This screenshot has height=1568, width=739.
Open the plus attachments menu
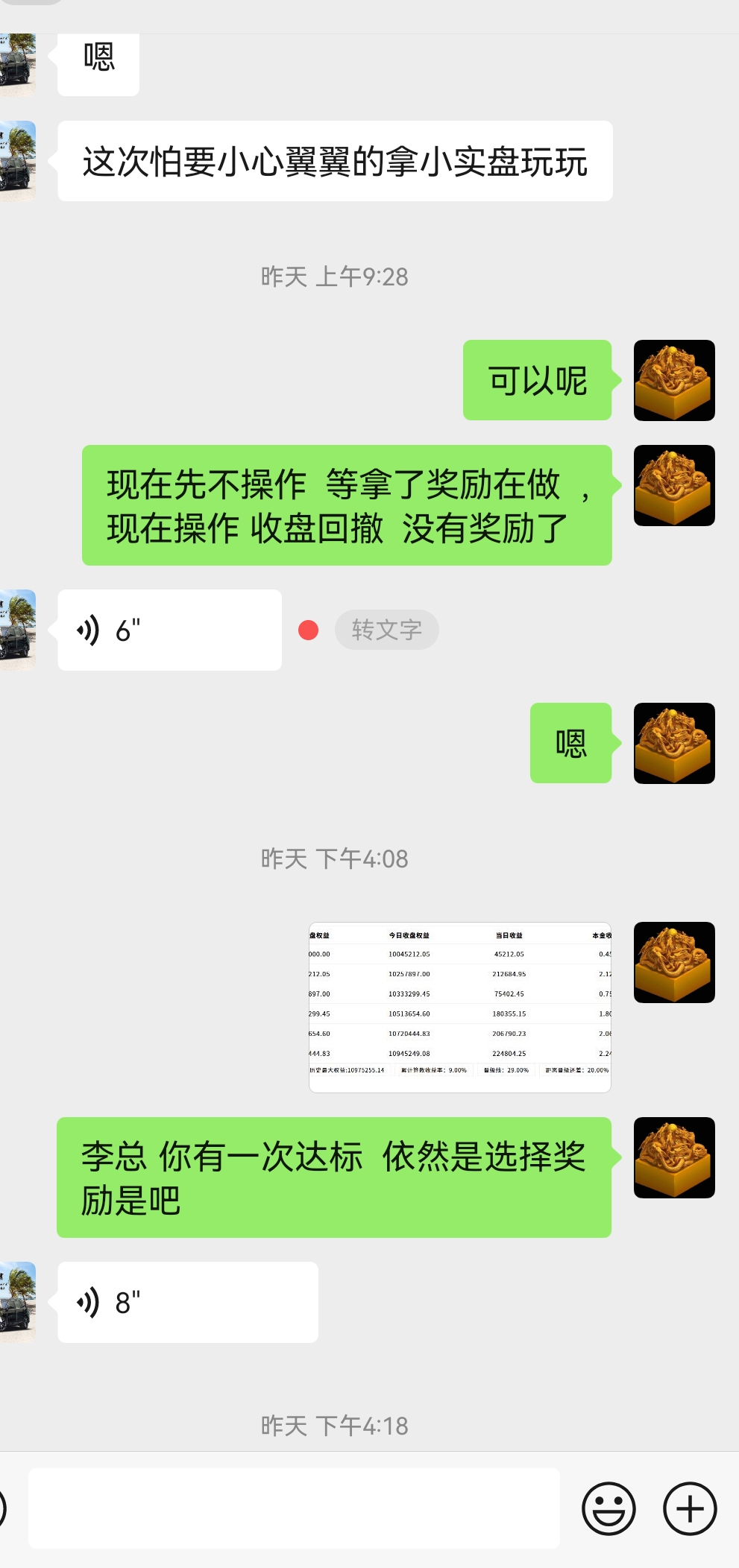[x=690, y=1508]
